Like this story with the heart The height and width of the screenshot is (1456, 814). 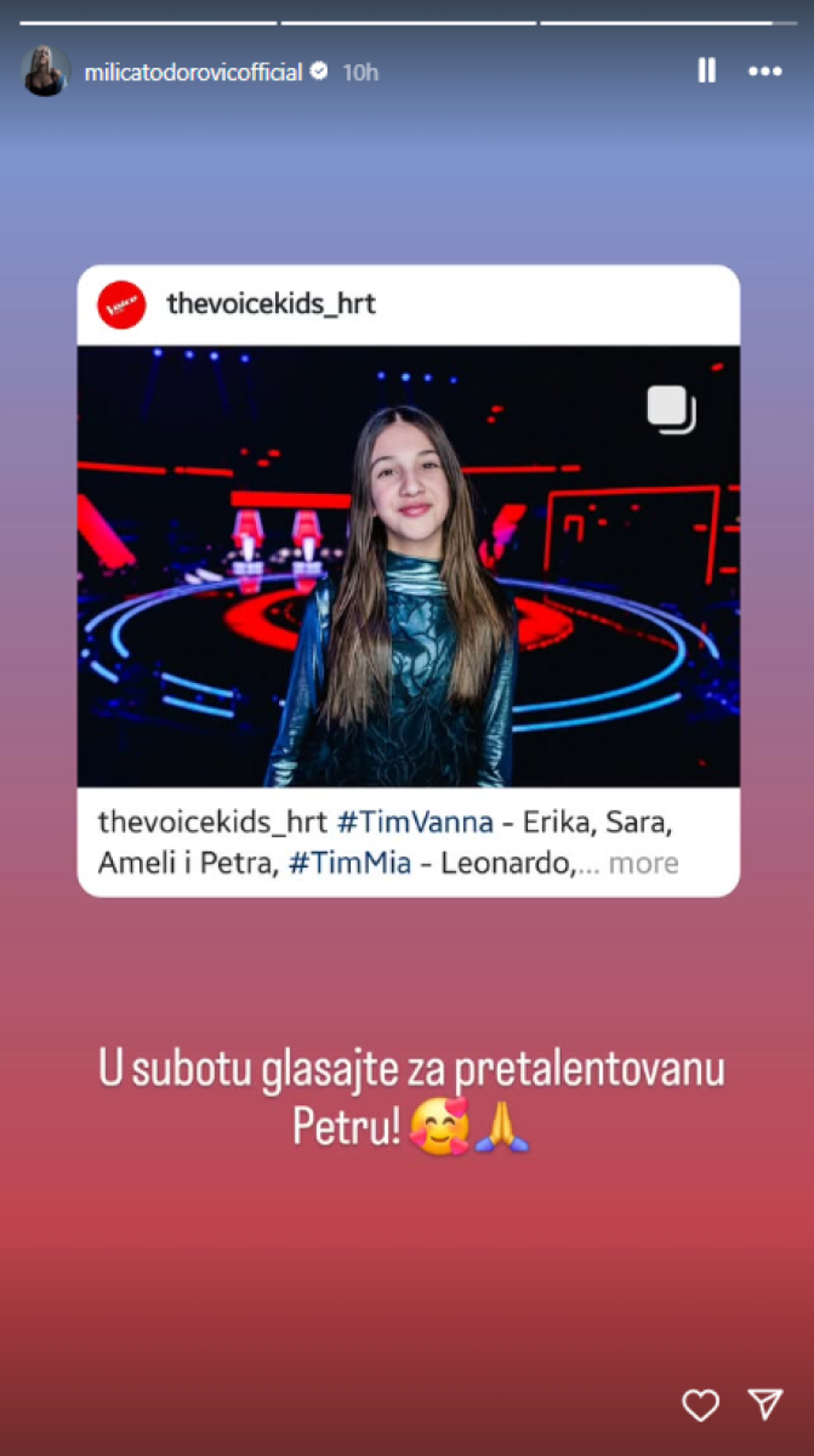[700, 1405]
